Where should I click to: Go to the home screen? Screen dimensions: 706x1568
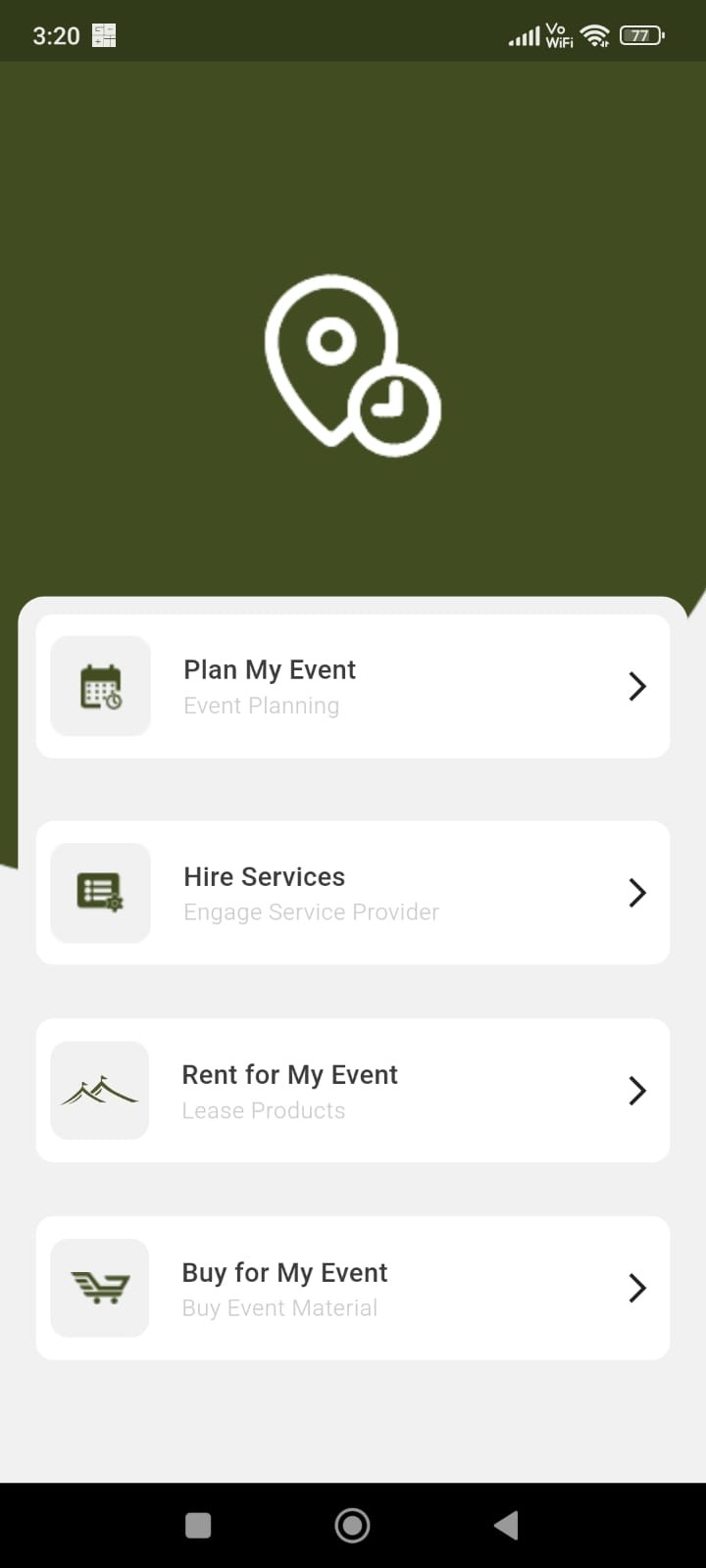coord(352,1525)
